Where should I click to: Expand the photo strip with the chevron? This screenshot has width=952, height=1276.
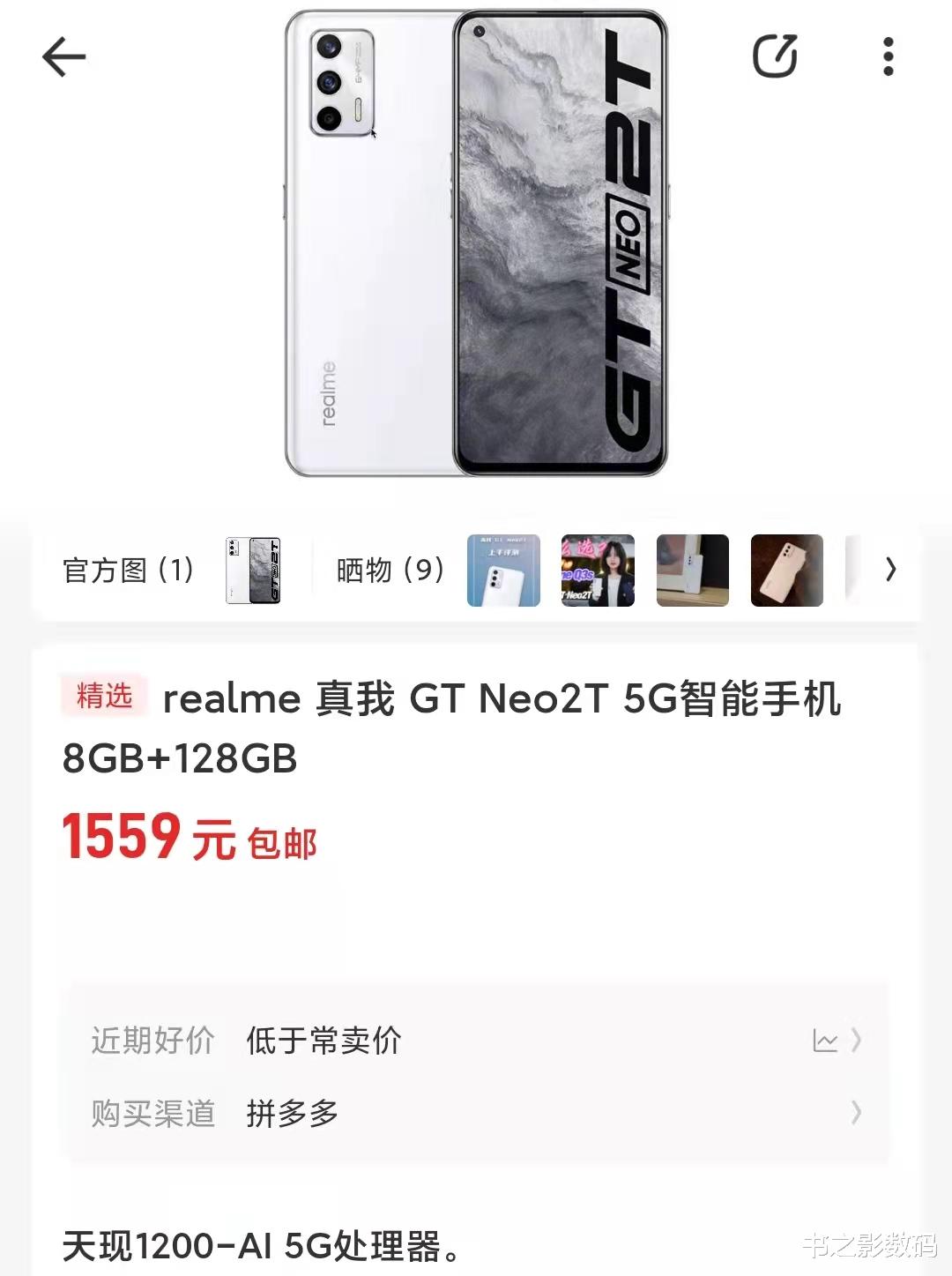click(x=890, y=571)
